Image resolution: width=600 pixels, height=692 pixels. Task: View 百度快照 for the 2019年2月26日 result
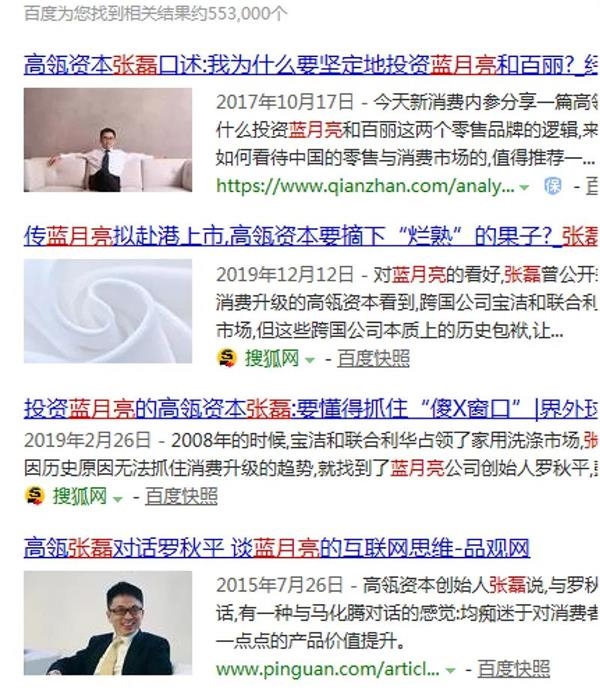coord(181,495)
